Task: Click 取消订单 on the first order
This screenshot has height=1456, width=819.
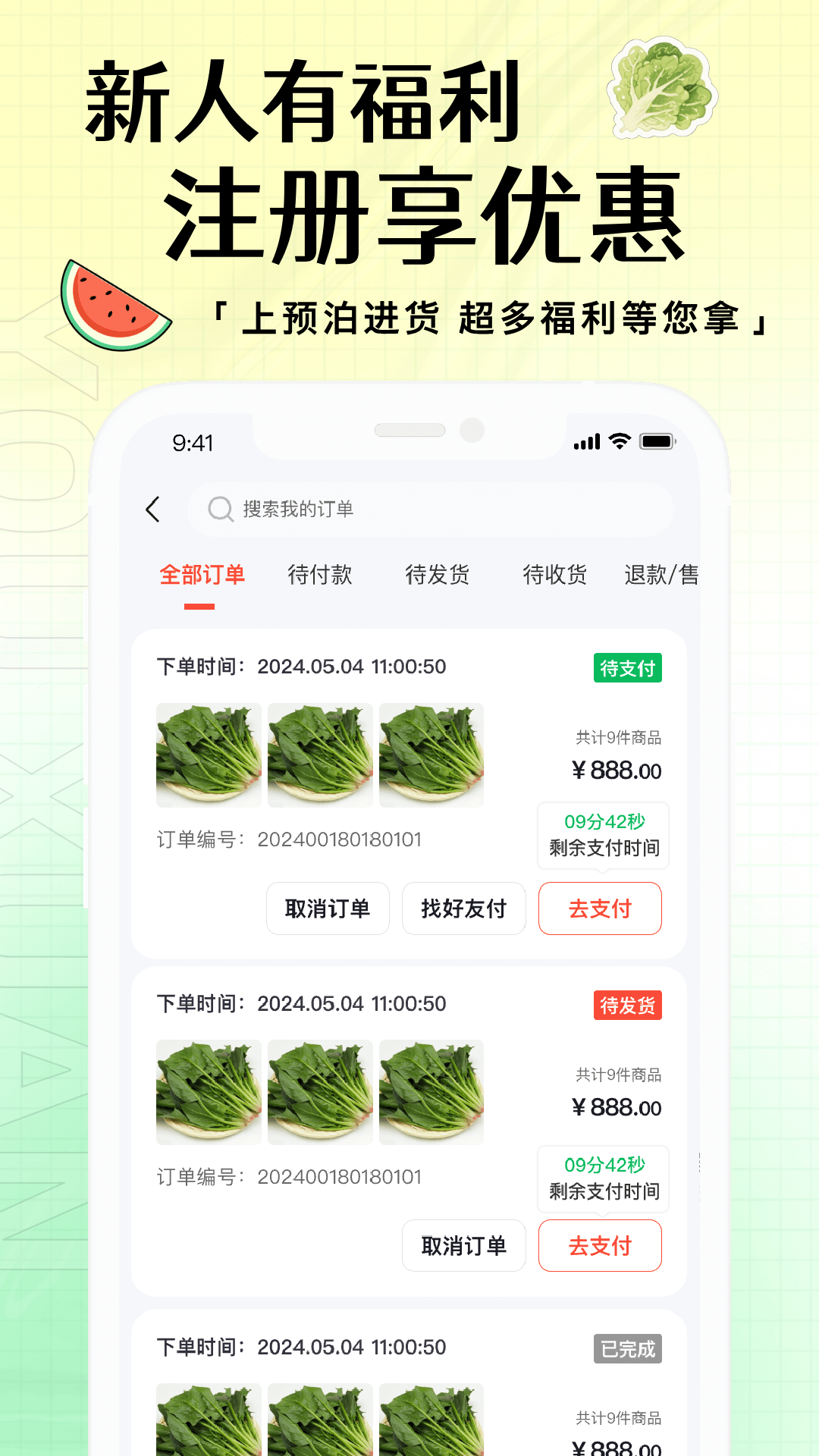Action: tap(328, 908)
